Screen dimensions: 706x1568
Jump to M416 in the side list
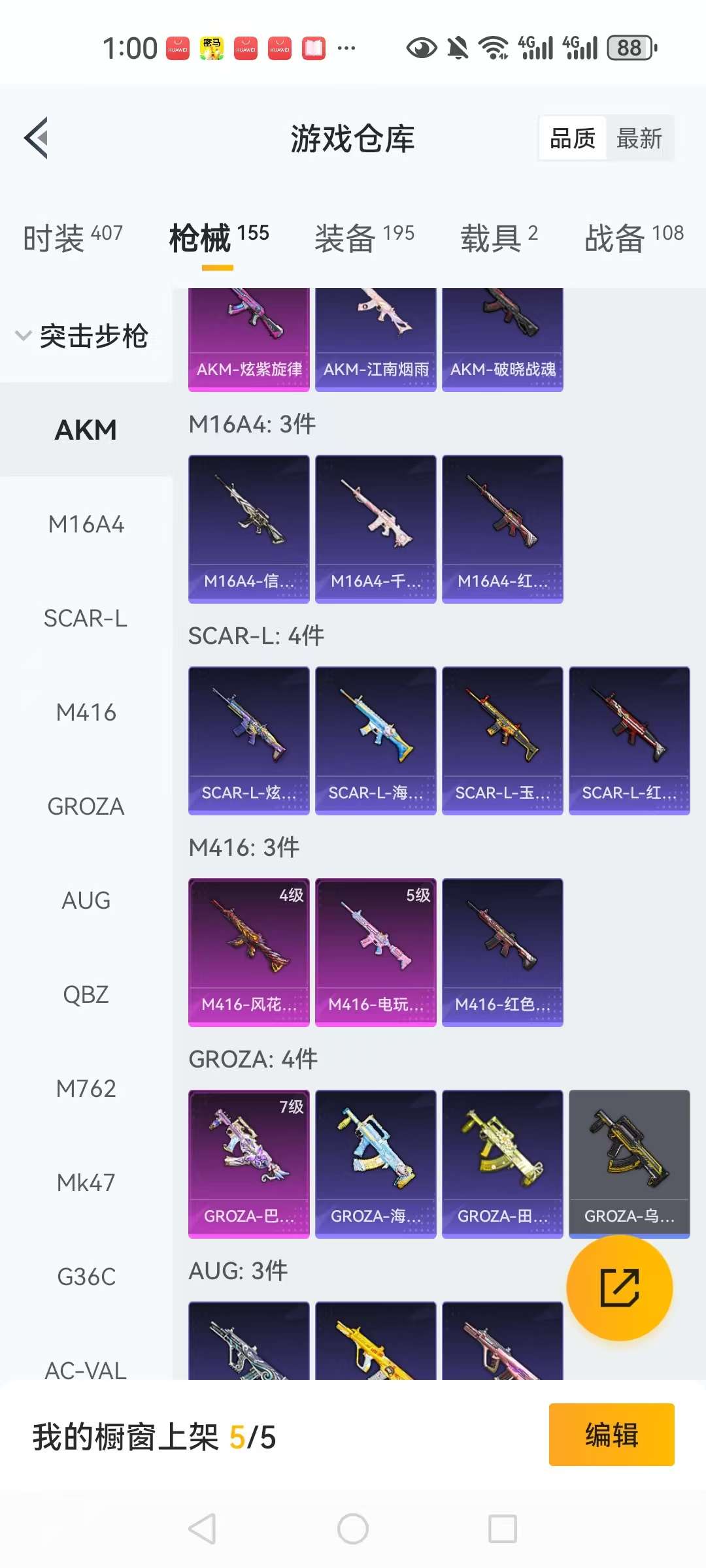tap(86, 713)
